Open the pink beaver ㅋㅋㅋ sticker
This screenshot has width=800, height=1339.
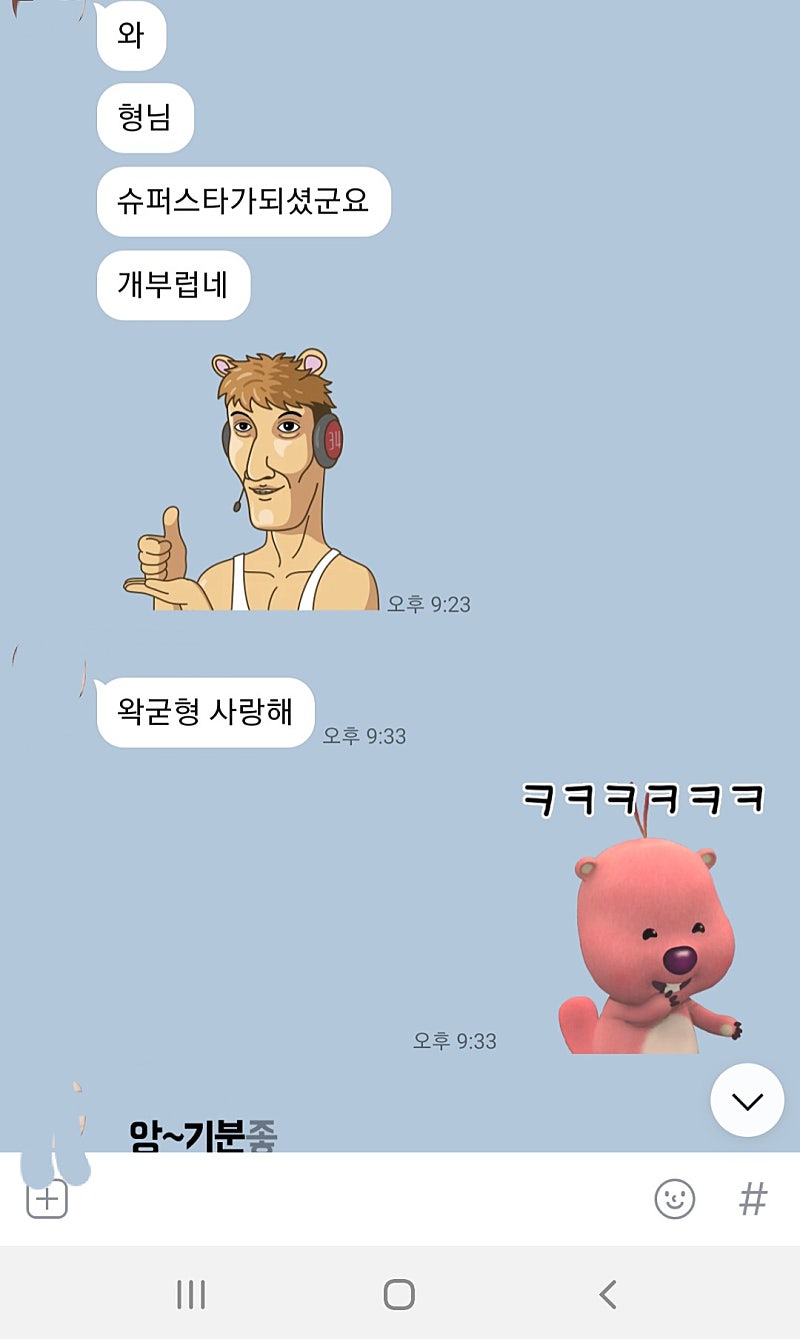(645, 916)
